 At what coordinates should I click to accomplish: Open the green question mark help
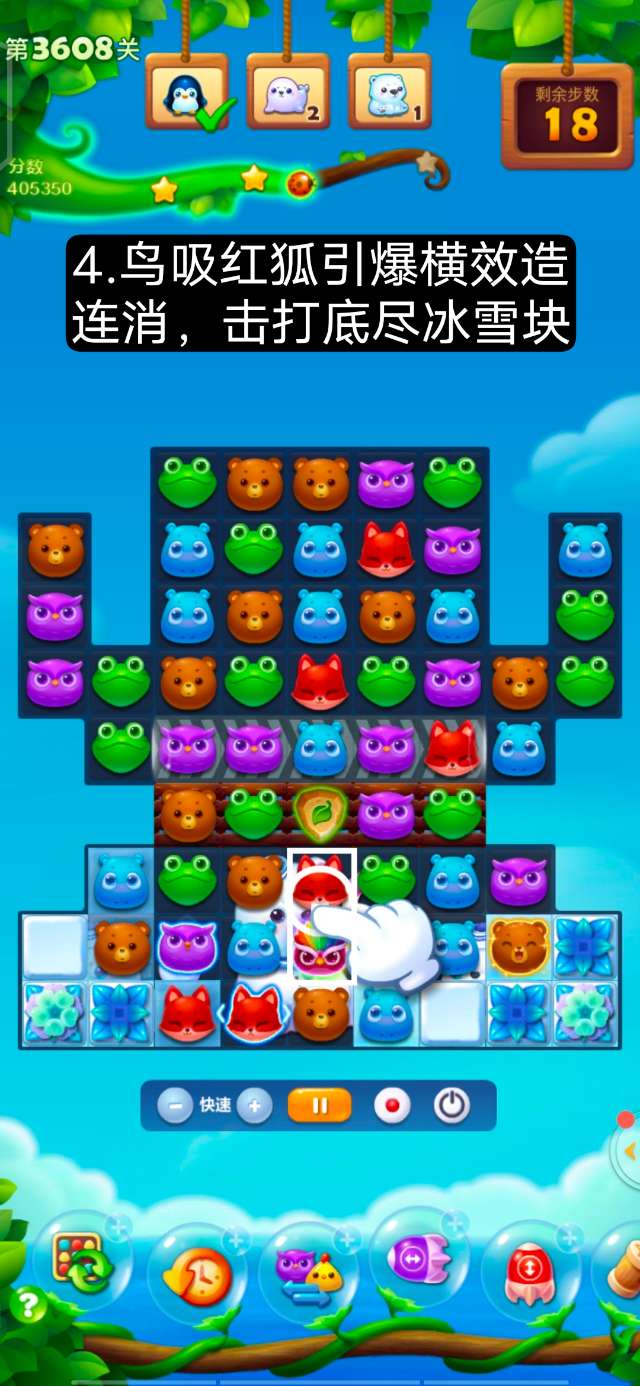coord(29,1305)
